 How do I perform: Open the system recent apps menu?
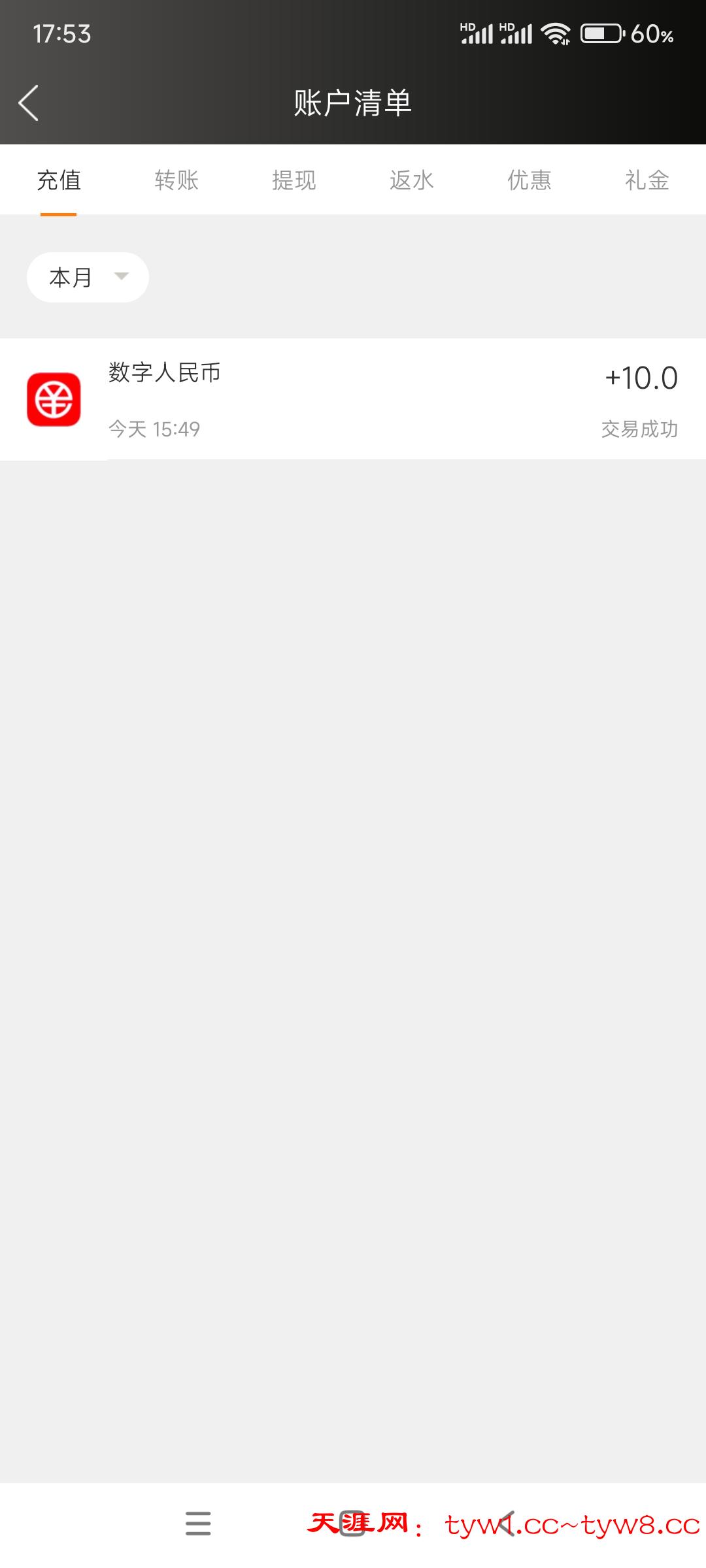198,1524
